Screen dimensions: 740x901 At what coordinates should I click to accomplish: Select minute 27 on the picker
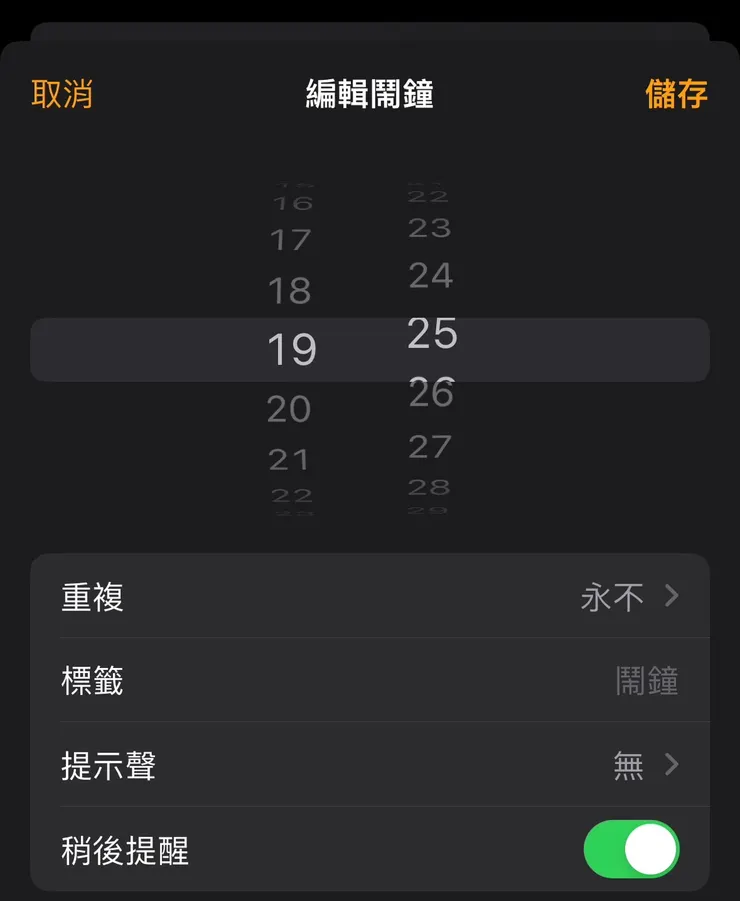(x=430, y=447)
